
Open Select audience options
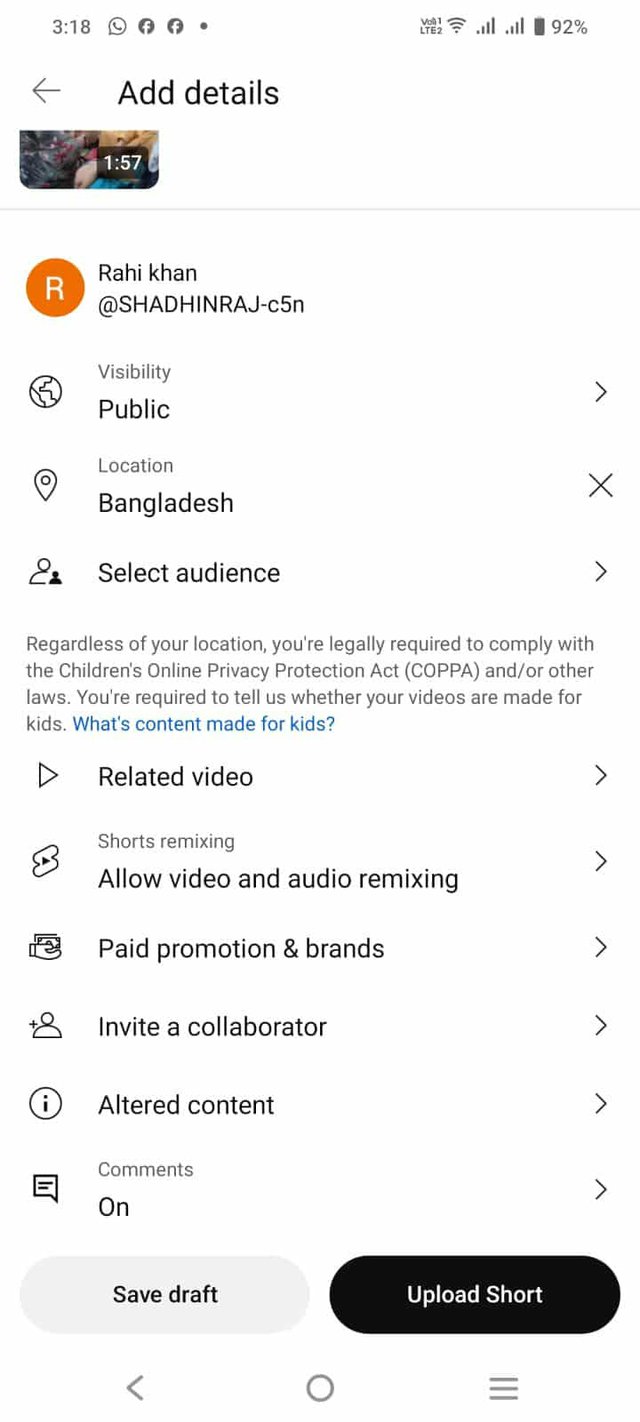point(320,573)
